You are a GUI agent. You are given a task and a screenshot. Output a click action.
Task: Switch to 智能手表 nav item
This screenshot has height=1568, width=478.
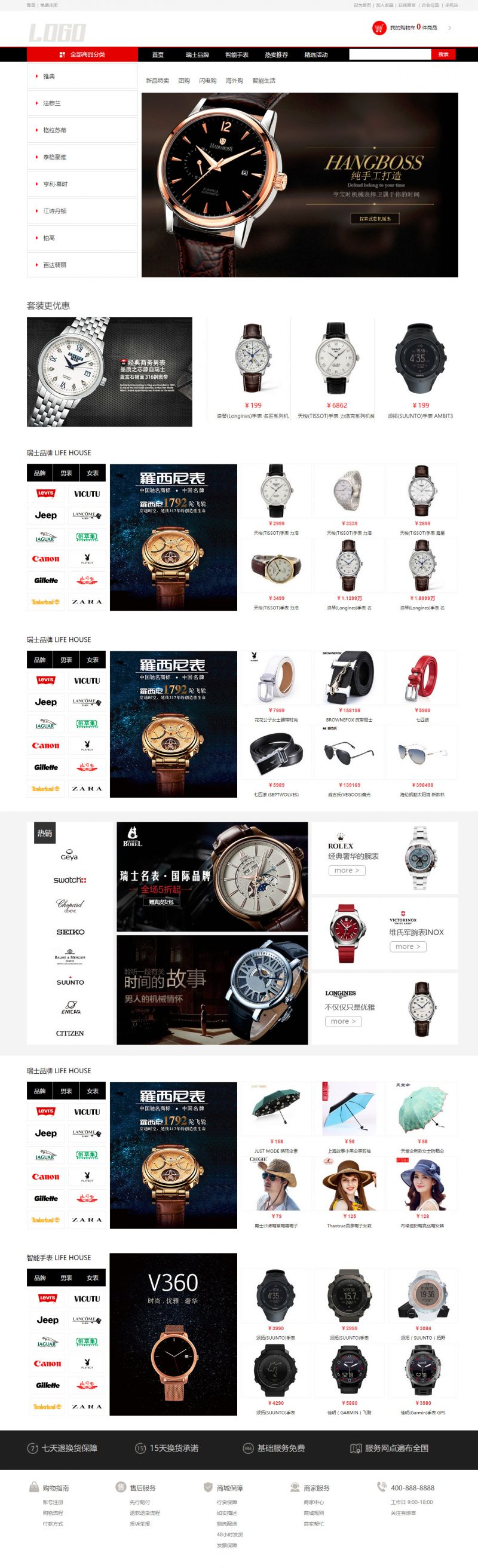point(237,55)
